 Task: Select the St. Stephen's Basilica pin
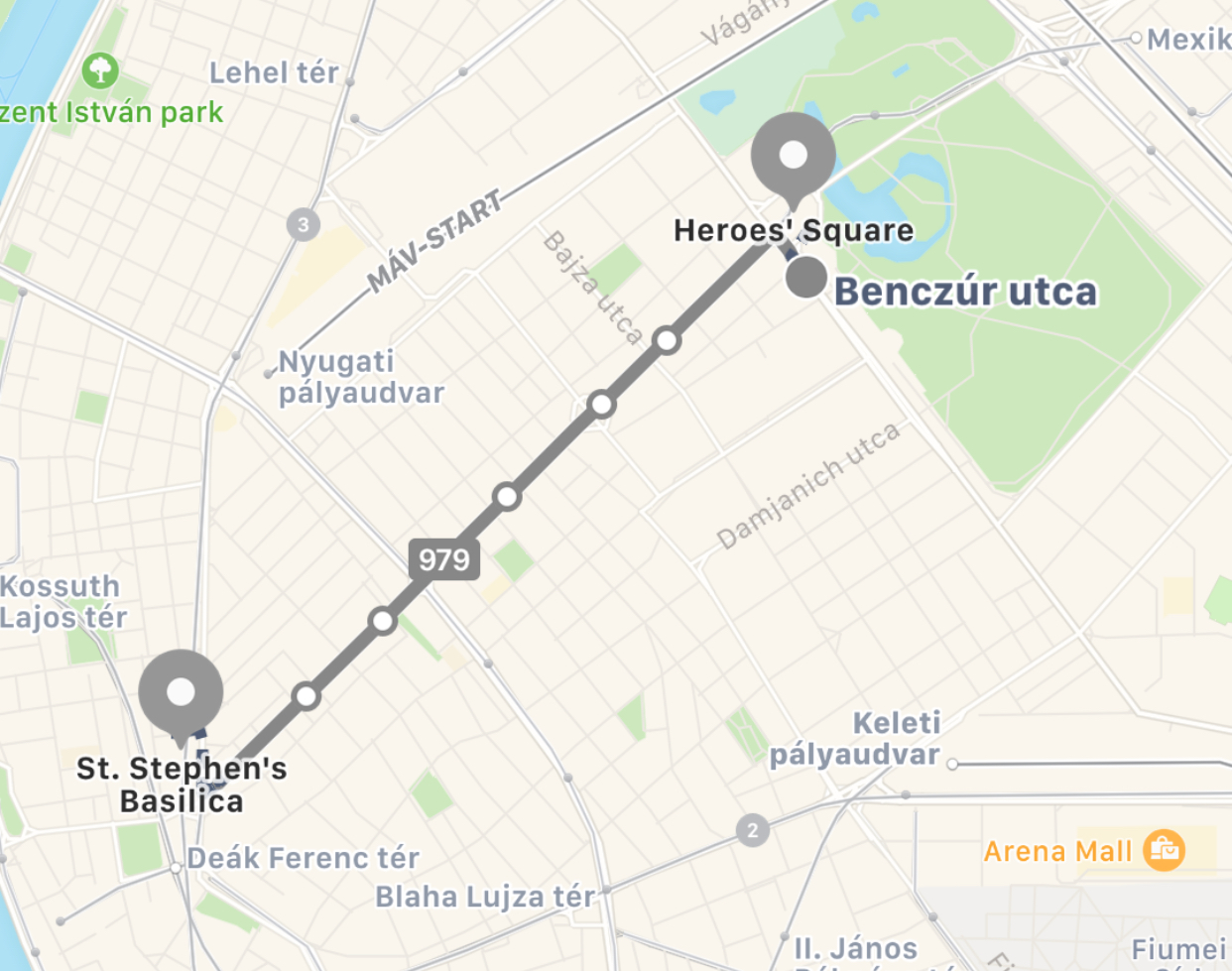pos(181,693)
